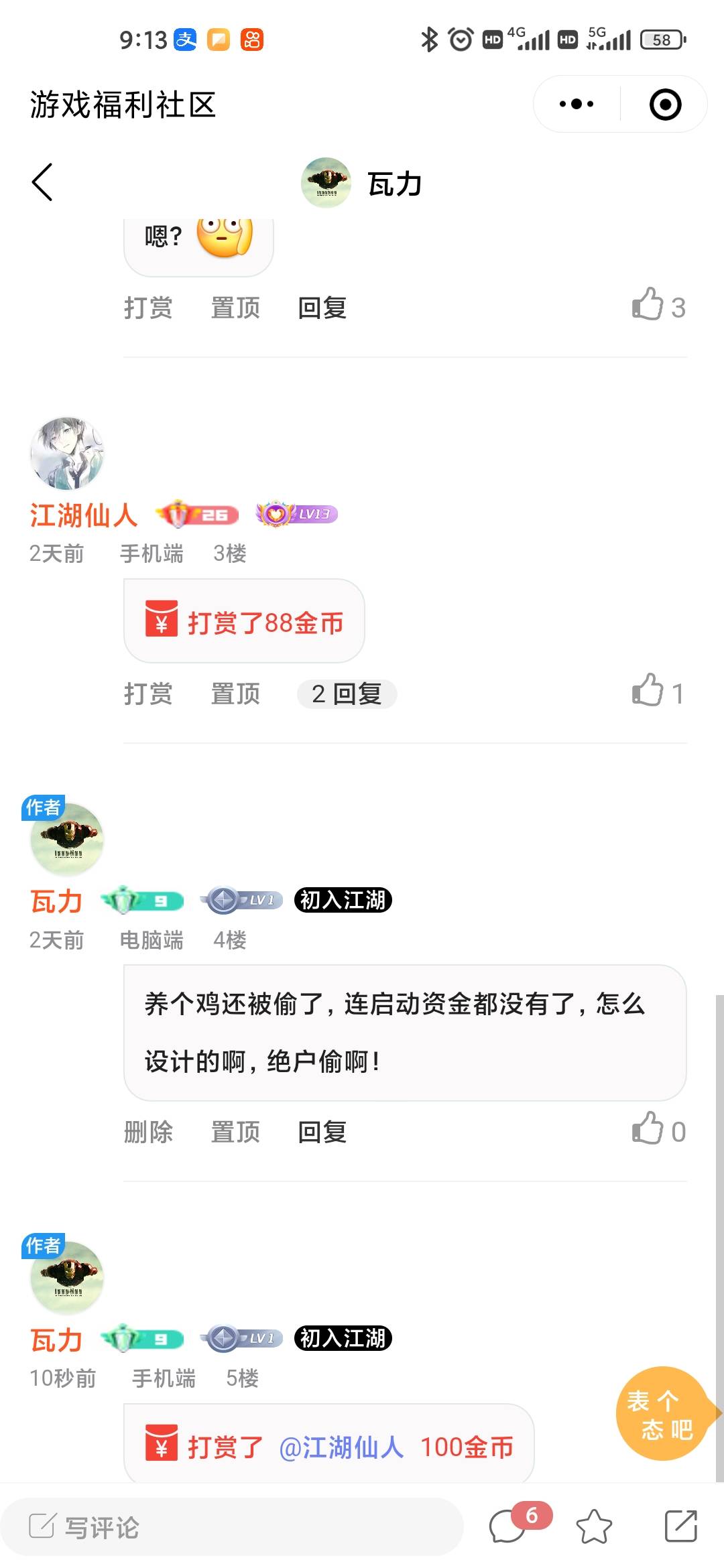
Task: Delete the 4楼 comment by 瓦力
Action: [x=148, y=1132]
